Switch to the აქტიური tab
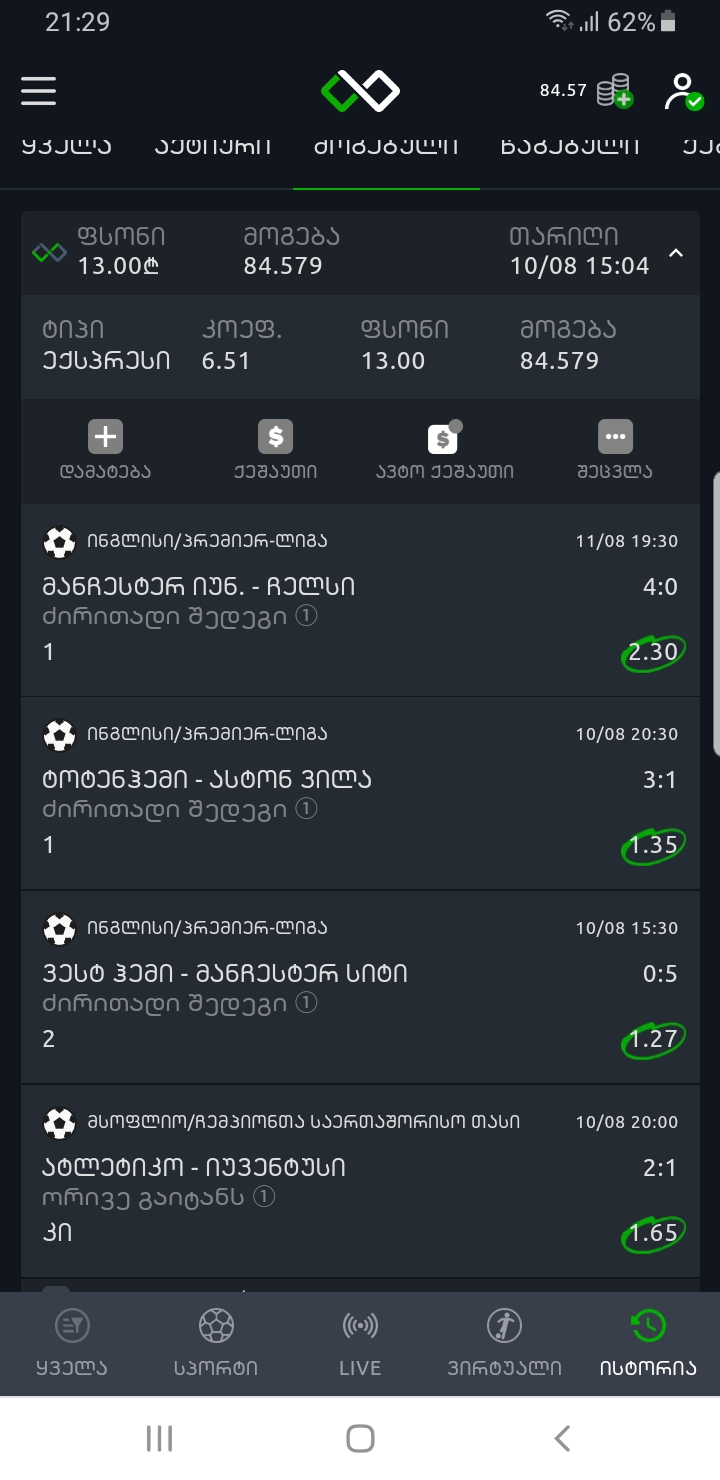Image resolution: width=720 pixels, height=1480 pixels. point(213,146)
